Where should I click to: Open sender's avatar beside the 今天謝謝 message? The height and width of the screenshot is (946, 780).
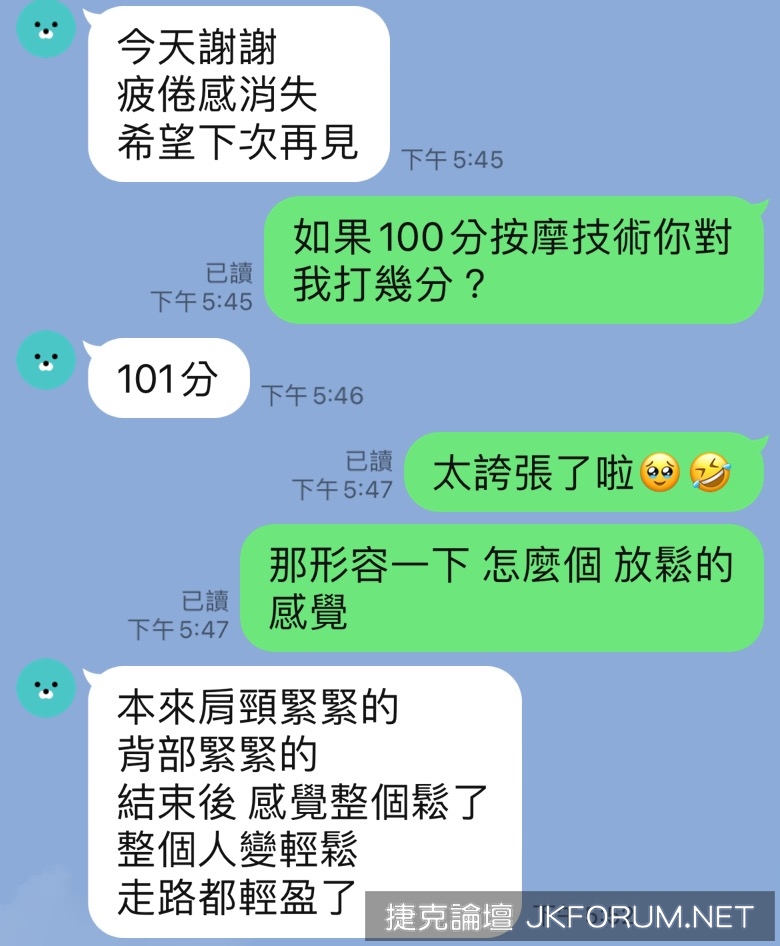point(46,28)
